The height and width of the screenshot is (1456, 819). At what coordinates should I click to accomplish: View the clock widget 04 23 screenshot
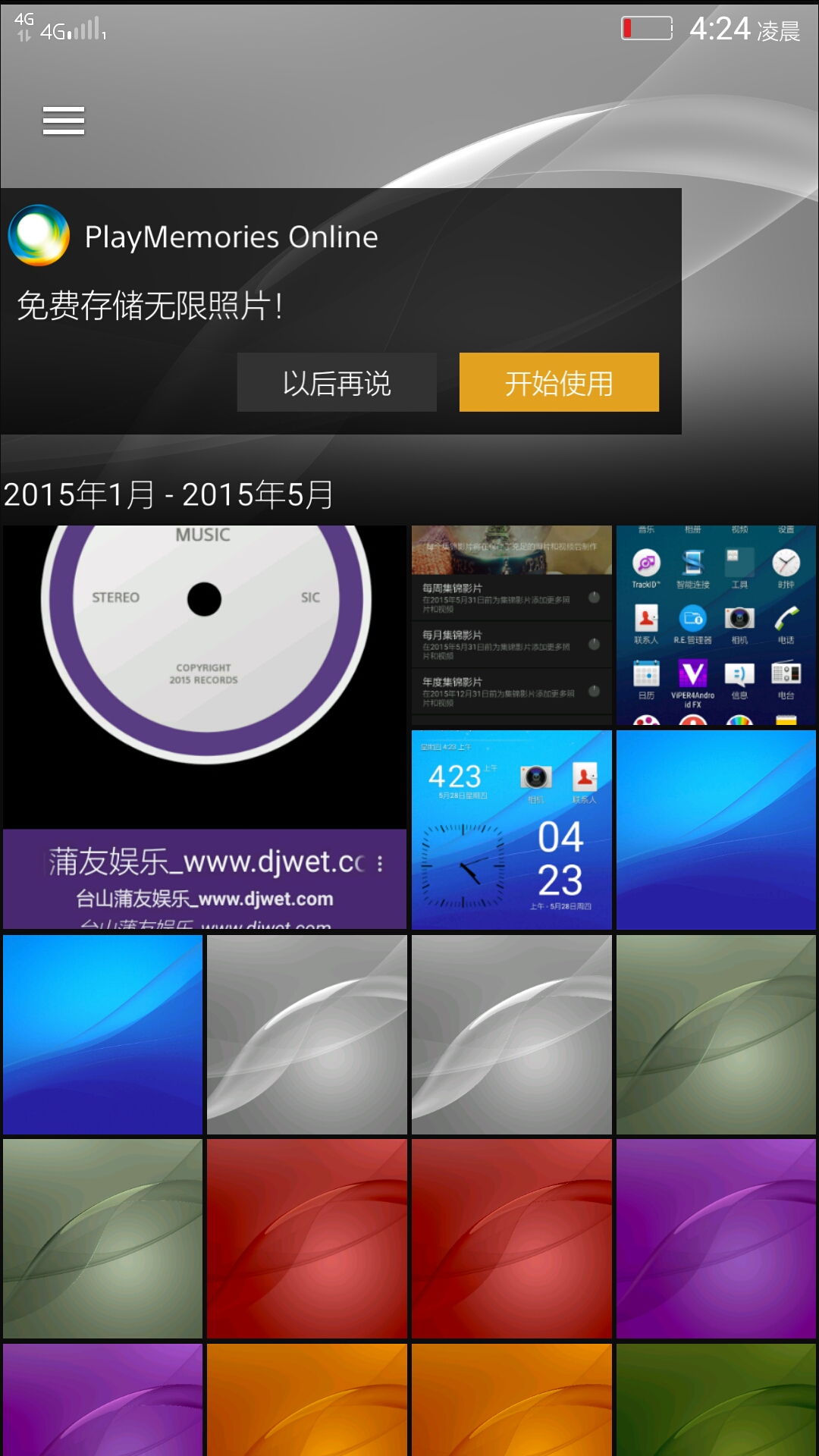(511, 830)
